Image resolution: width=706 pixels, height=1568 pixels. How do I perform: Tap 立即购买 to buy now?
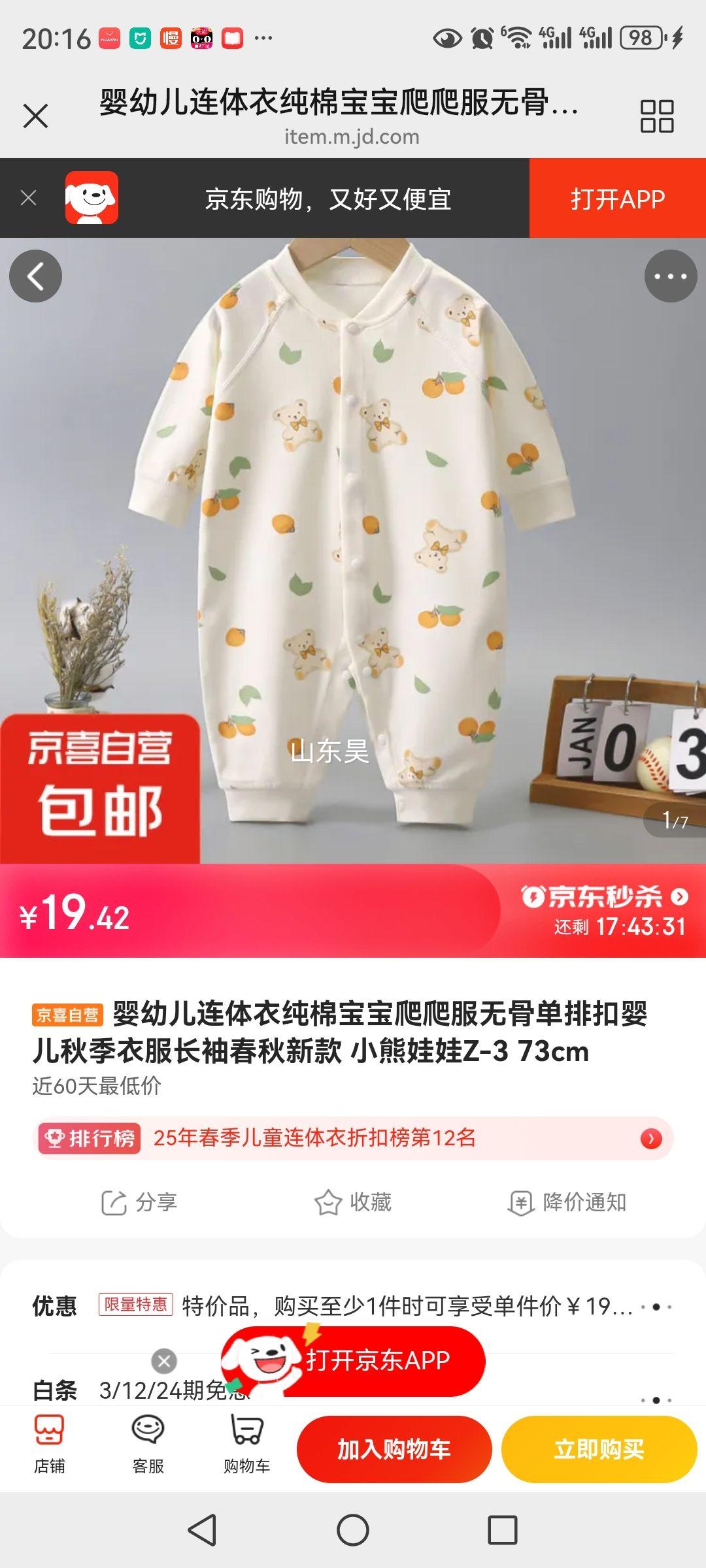pos(606,1449)
